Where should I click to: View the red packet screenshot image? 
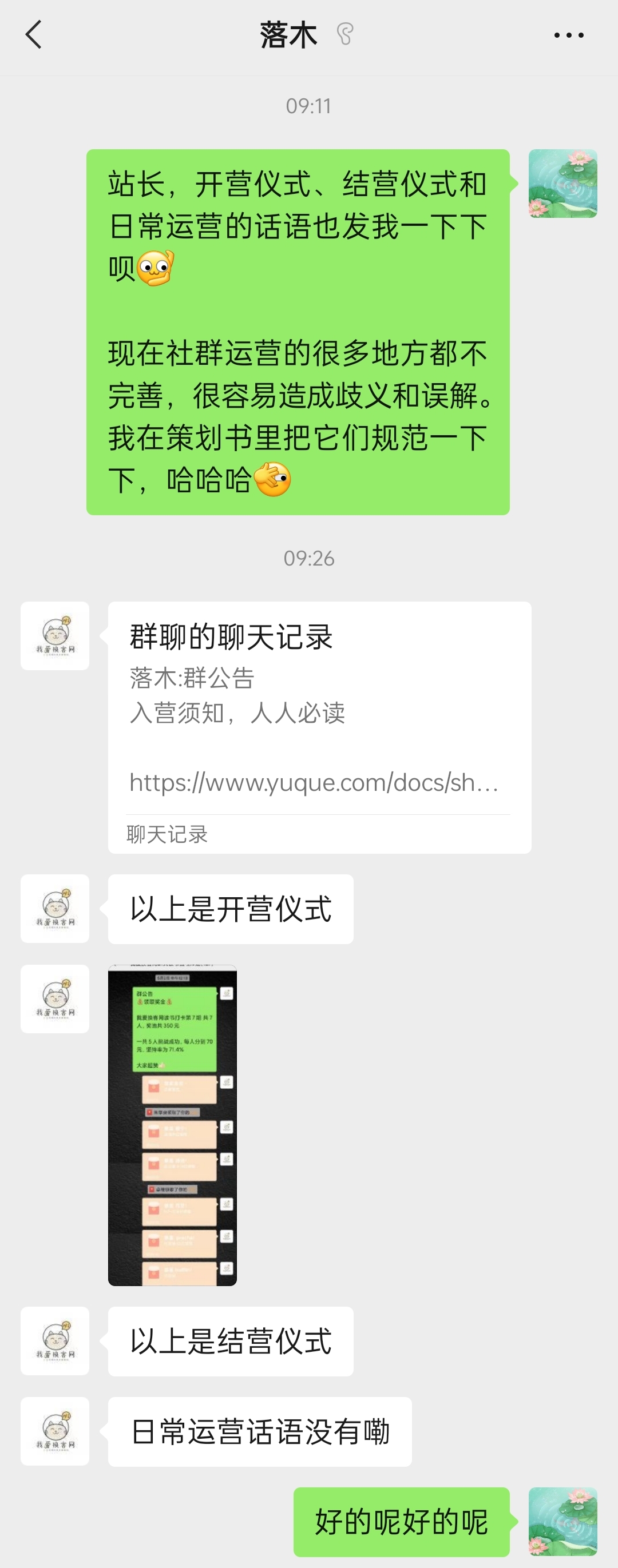point(172,1125)
